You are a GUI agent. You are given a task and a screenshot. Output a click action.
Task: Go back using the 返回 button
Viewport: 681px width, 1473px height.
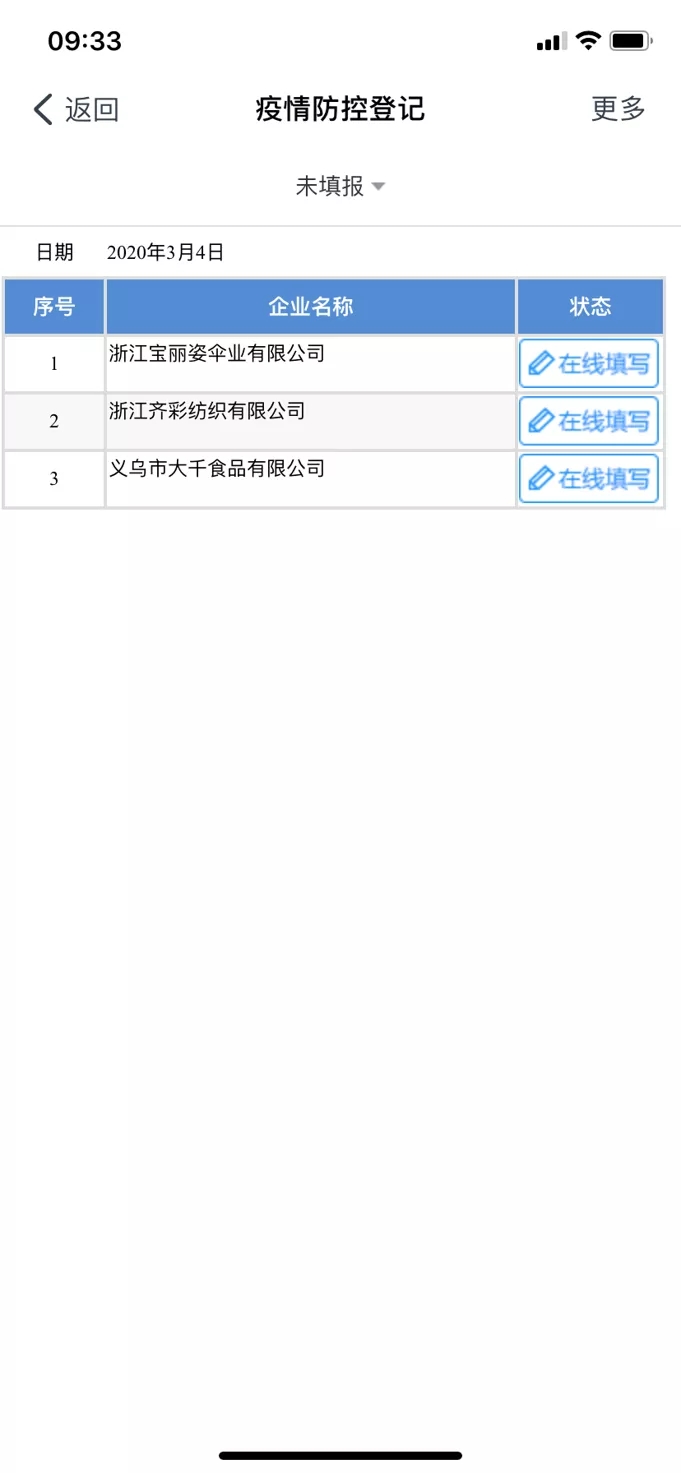(x=76, y=109)
